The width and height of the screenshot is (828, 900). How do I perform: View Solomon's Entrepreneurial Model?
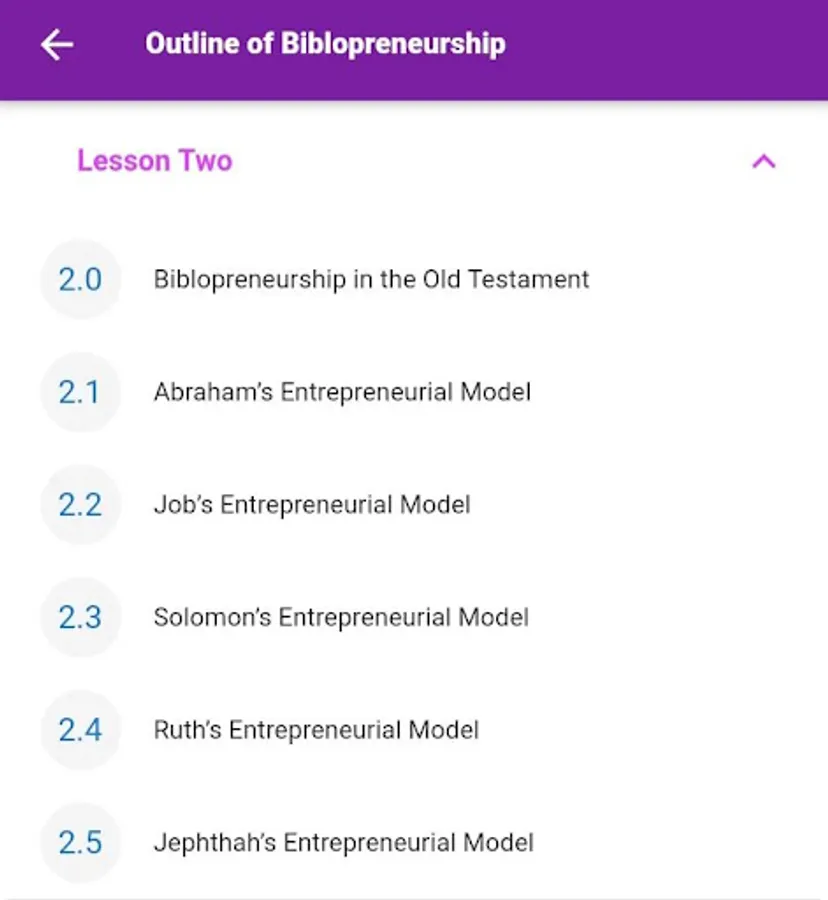point(341,617)
